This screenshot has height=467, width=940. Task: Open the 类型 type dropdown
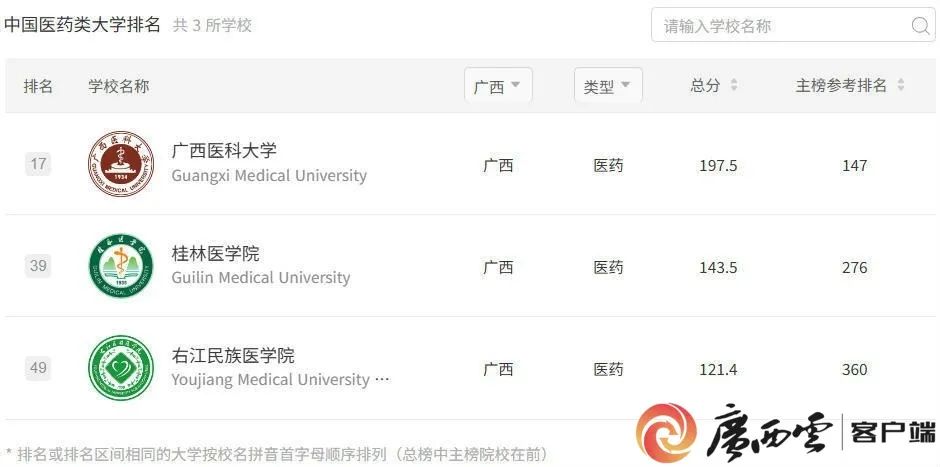coord(608,86)
